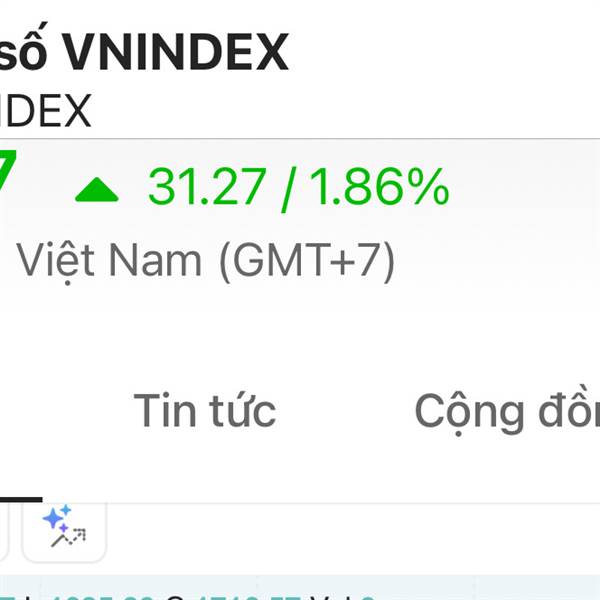This screenshot has height=600, width=600.
Task: Switch to the Tin tức tab
Action: click(204, 411)
